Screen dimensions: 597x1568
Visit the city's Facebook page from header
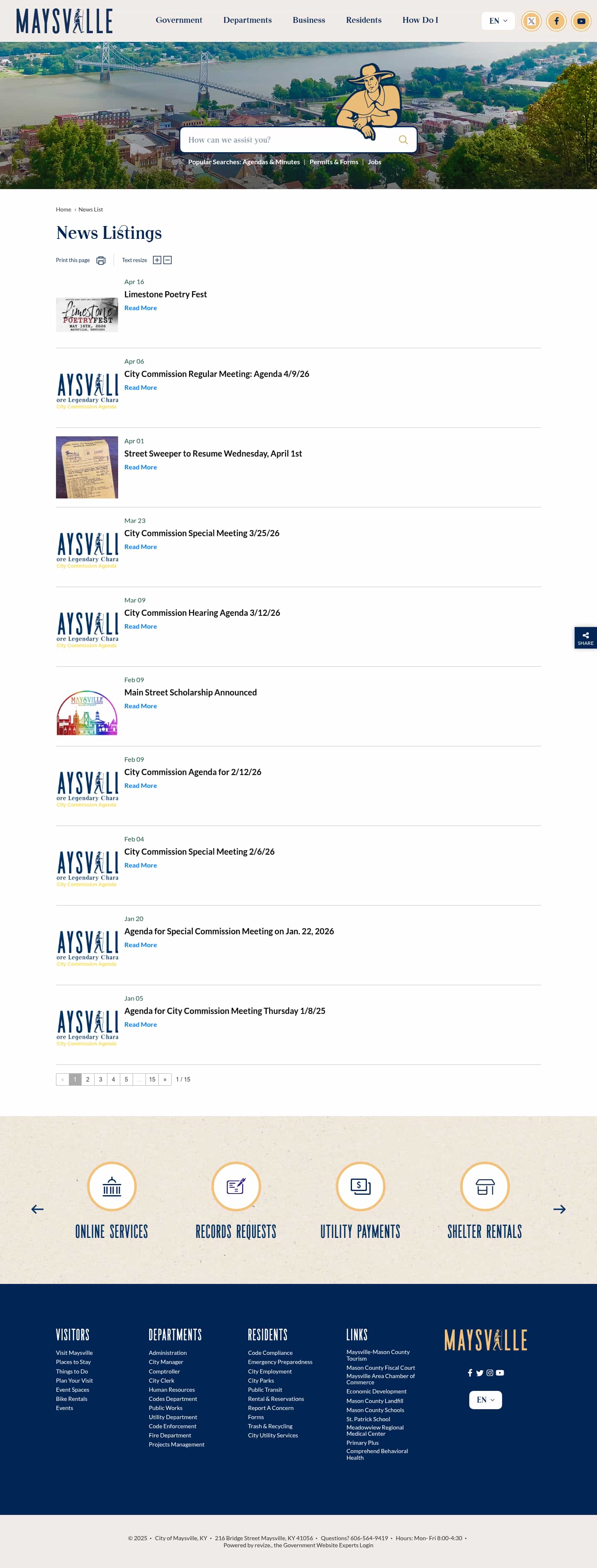click(556, 21)
